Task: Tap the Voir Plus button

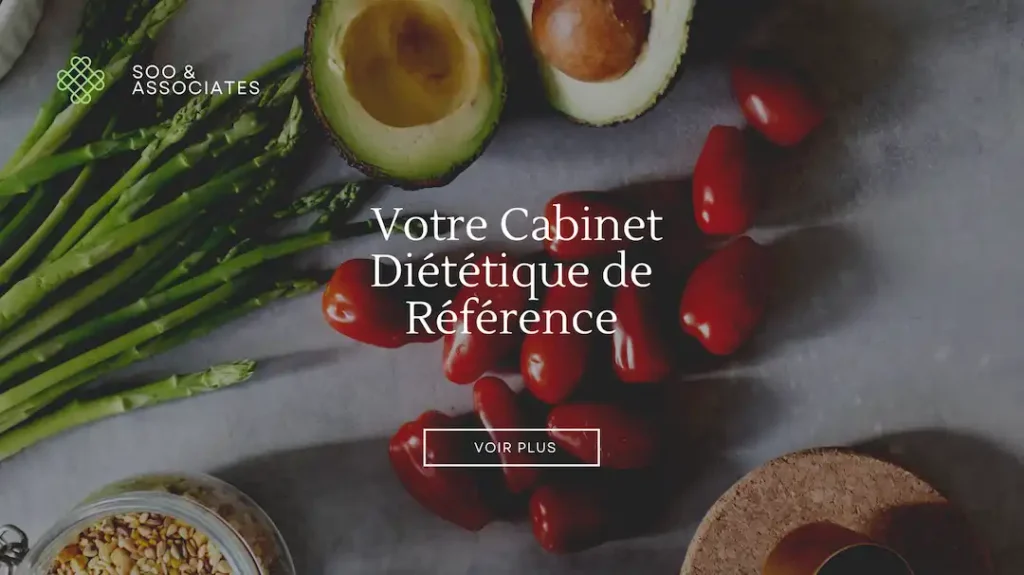Action: coord(511,447)
